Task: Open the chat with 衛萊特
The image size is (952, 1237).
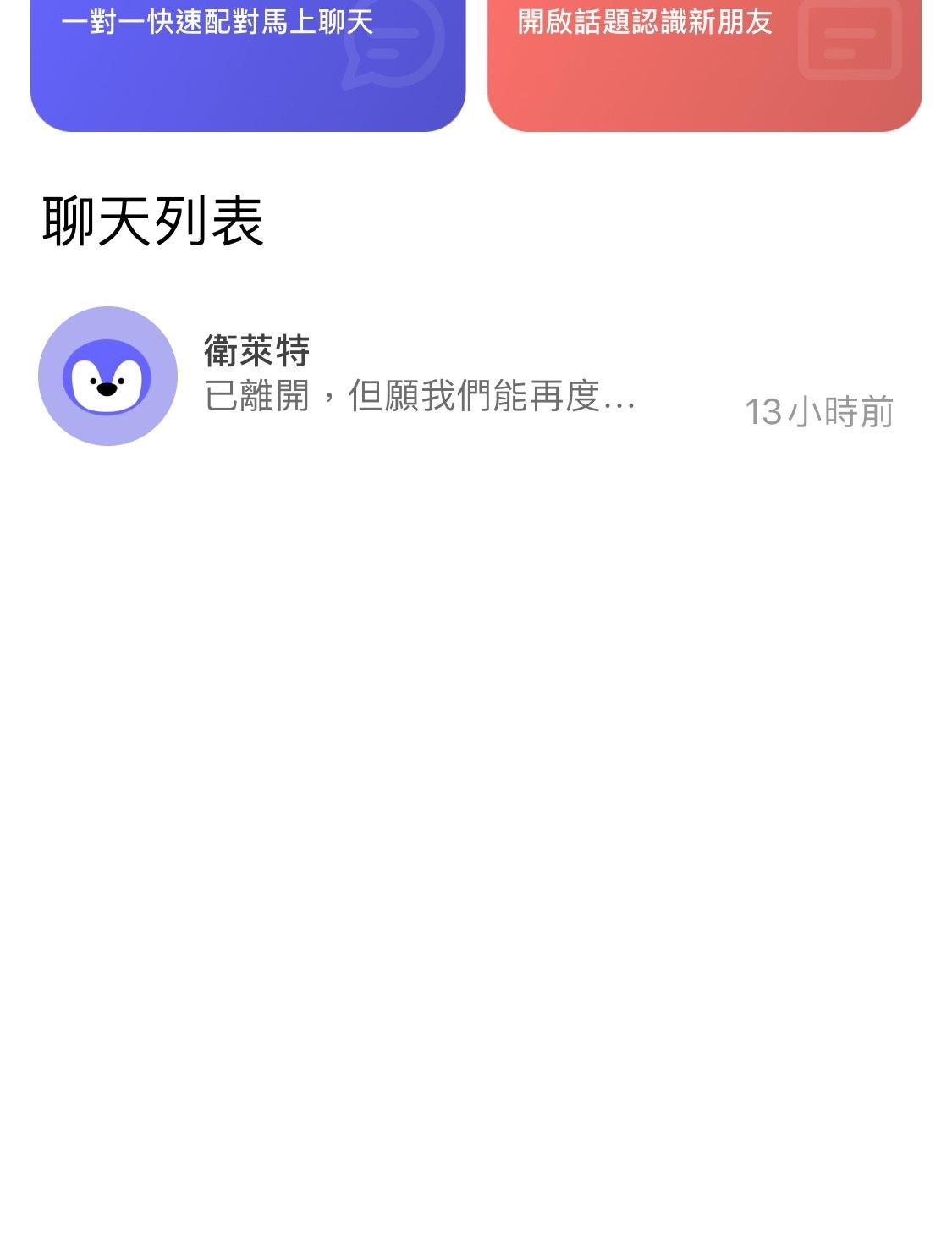Action: pos(465,377)
